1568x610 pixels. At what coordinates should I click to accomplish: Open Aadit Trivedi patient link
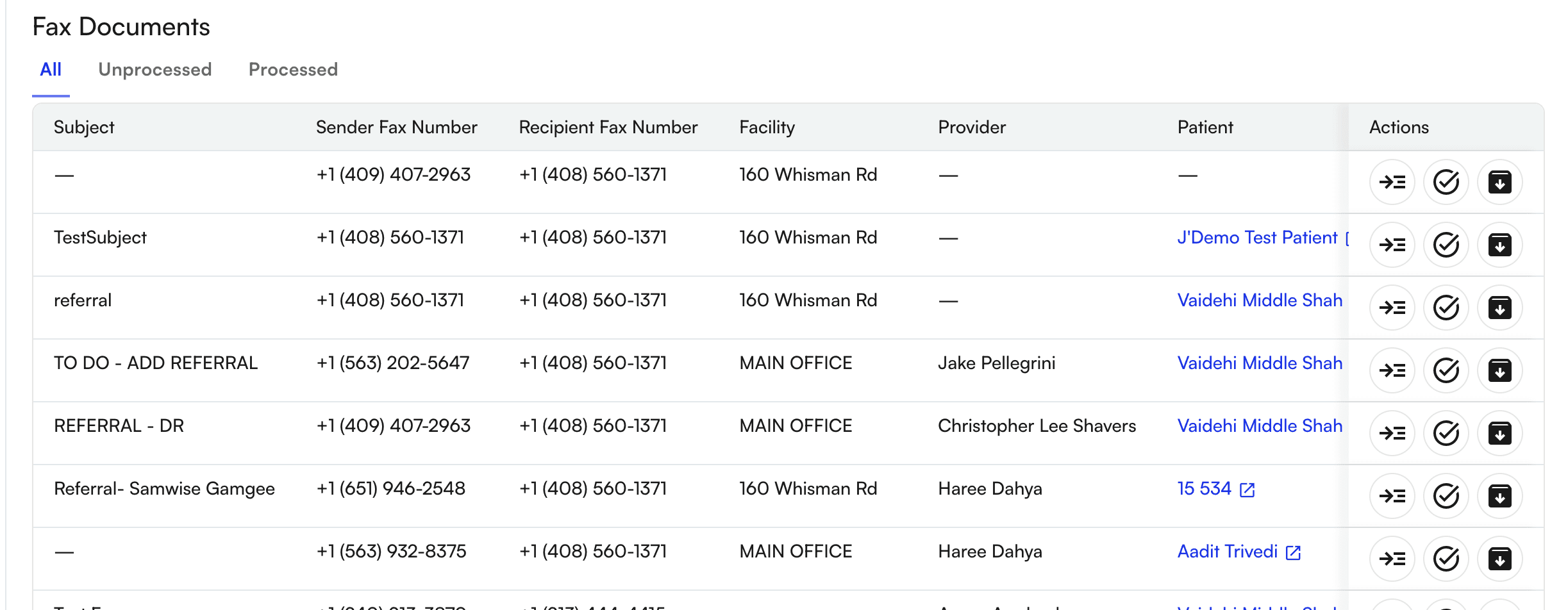pyautogui.click(x=1227, y=552)
